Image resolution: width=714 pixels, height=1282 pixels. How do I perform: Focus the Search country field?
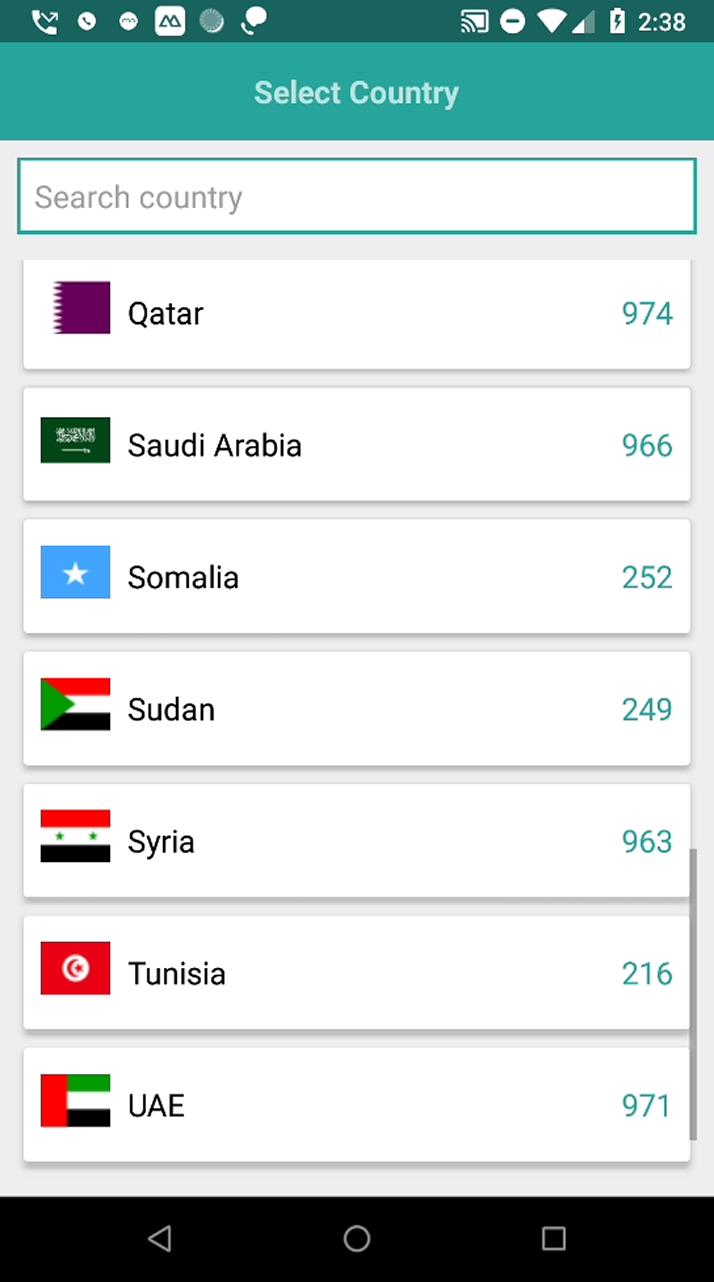[x=357, y=197]
